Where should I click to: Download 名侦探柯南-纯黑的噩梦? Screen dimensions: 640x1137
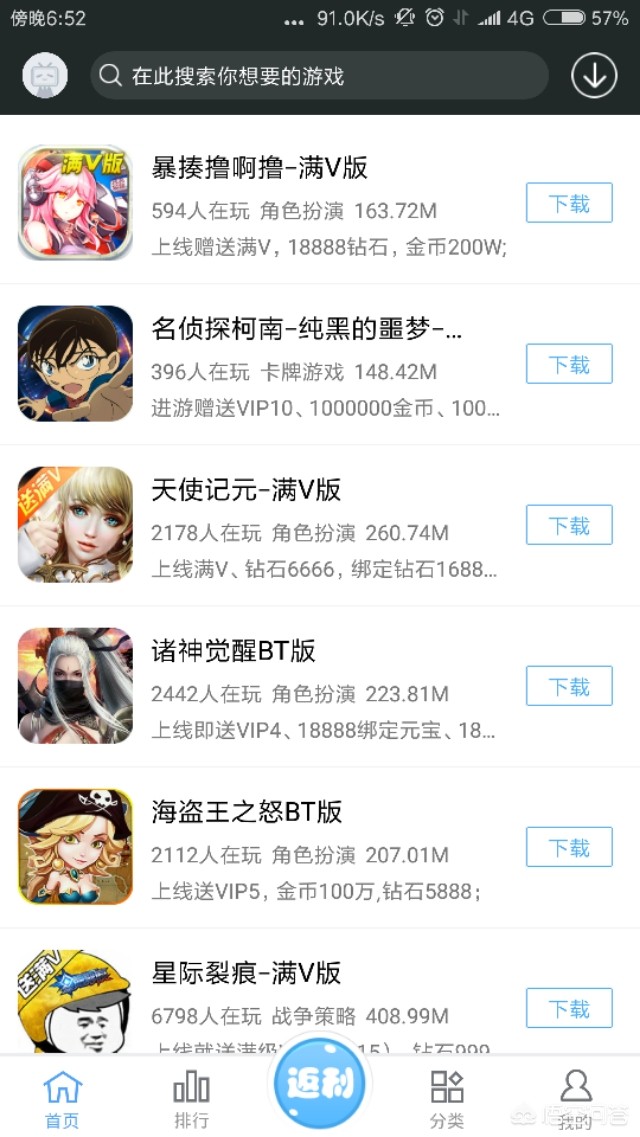click(x=569, y=365)
